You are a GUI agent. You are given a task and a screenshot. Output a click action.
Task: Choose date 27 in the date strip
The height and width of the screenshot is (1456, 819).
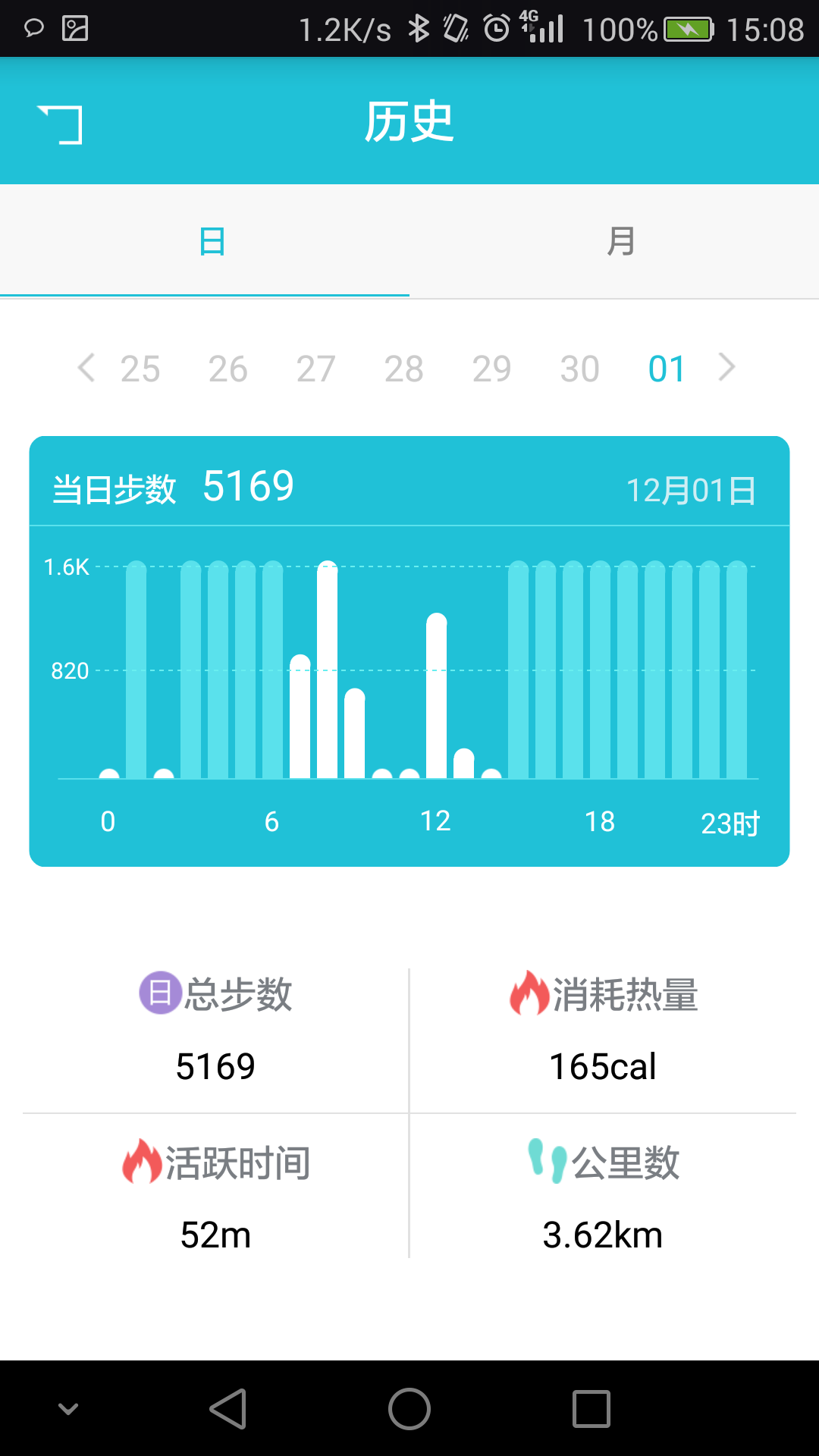point(316,369)
